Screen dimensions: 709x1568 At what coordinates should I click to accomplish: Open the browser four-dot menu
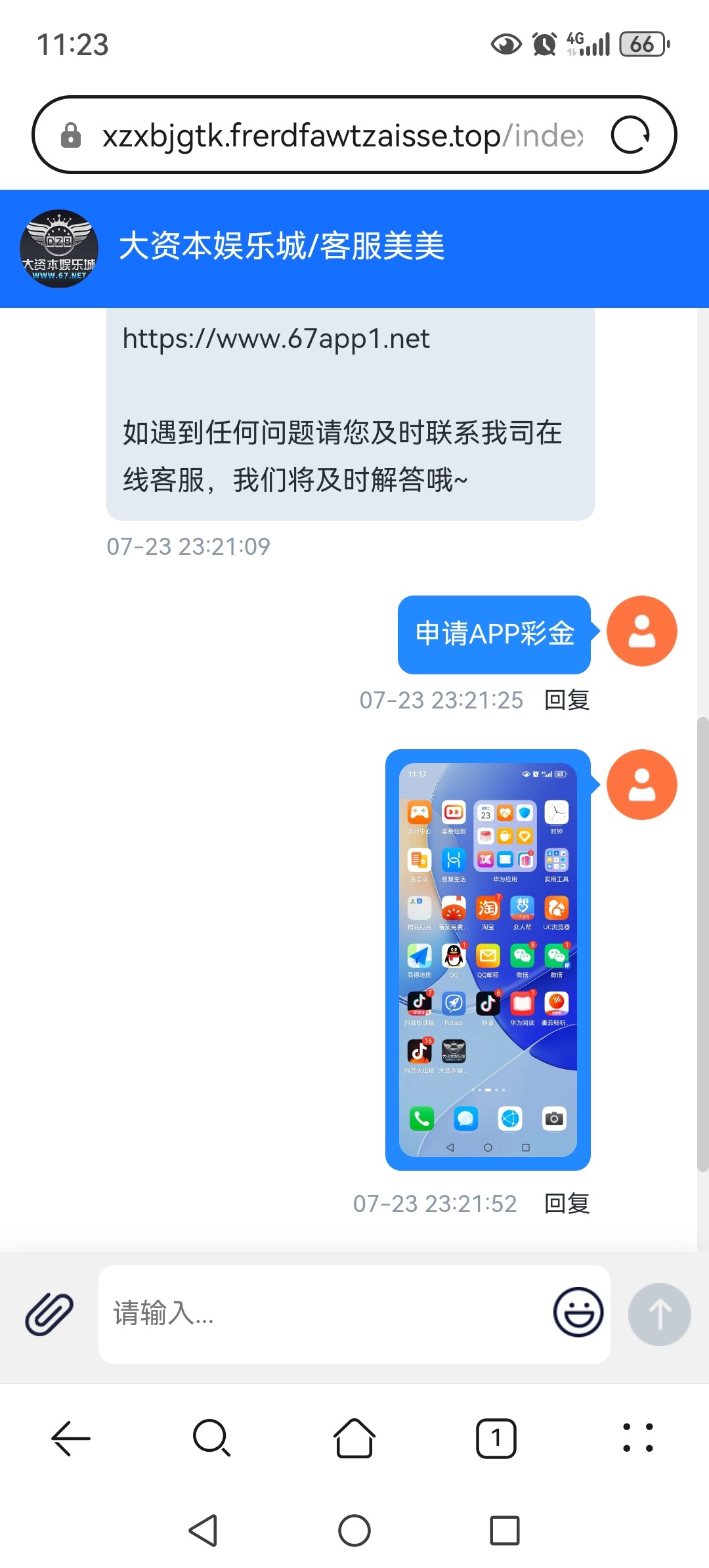[637, 1438]
